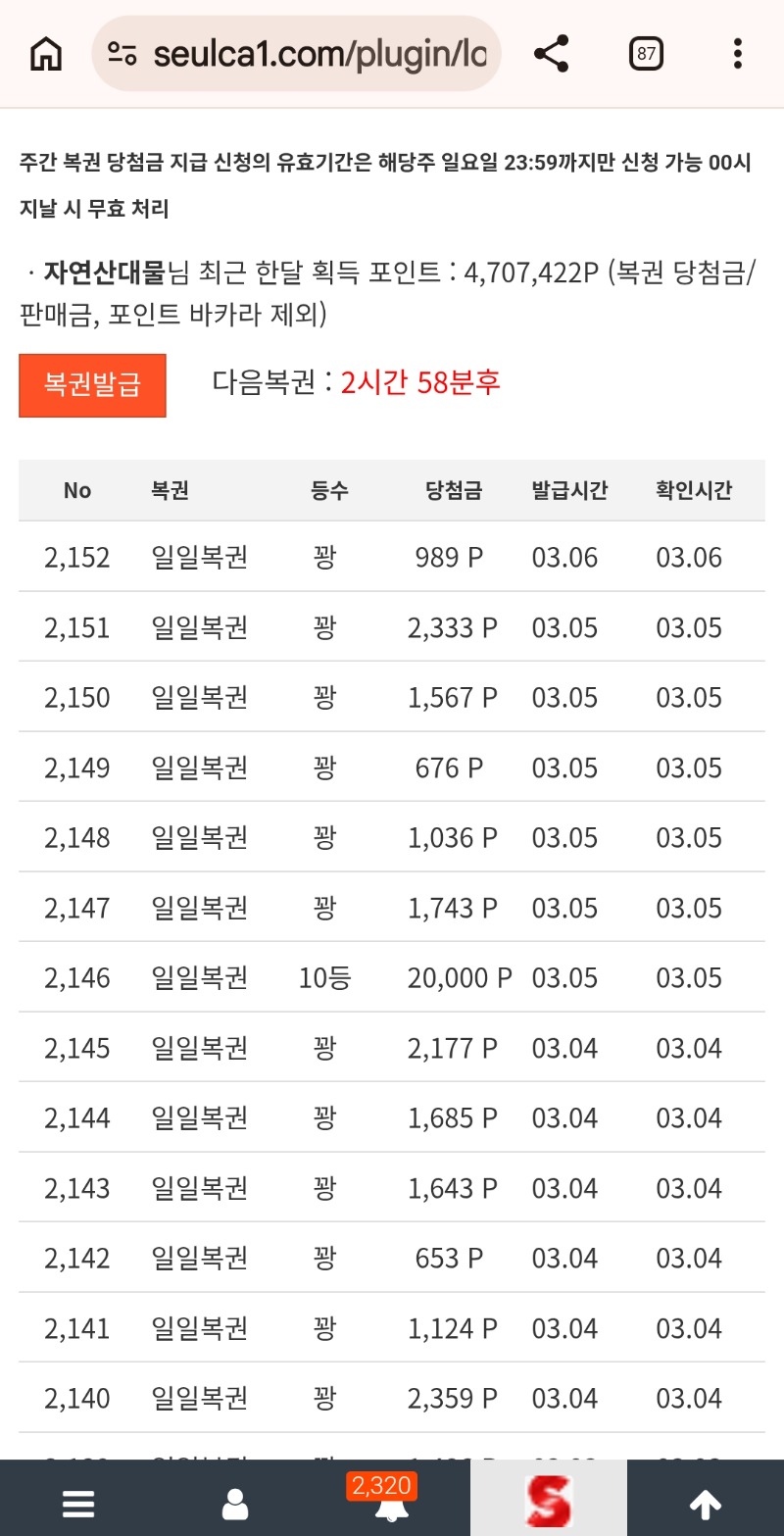Tap the site permissions icon in address bar
Viewport: 784px width, 1536px height.
pyautogui.click(x=121, y=53)
